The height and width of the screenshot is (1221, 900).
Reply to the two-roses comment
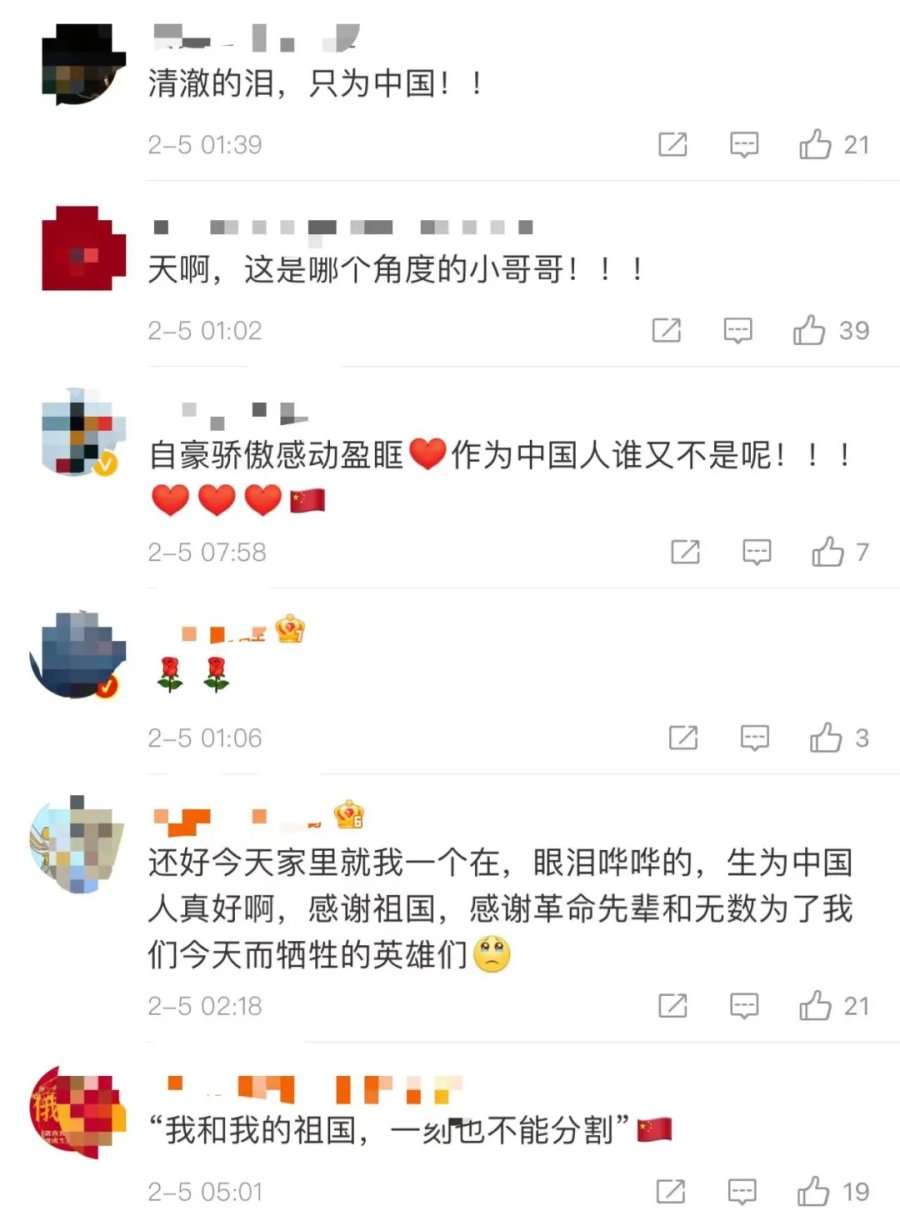(755, 738)
